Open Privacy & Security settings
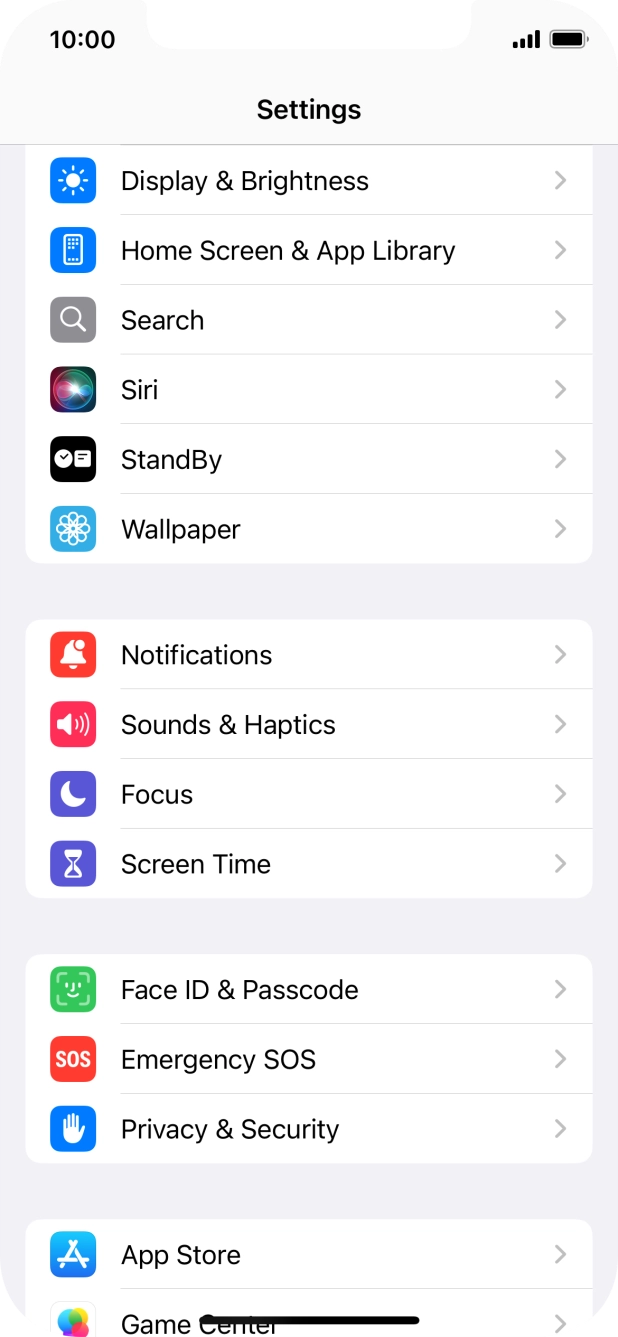This screenshot has width=618, height=1337. click(x=308, y=1129)
